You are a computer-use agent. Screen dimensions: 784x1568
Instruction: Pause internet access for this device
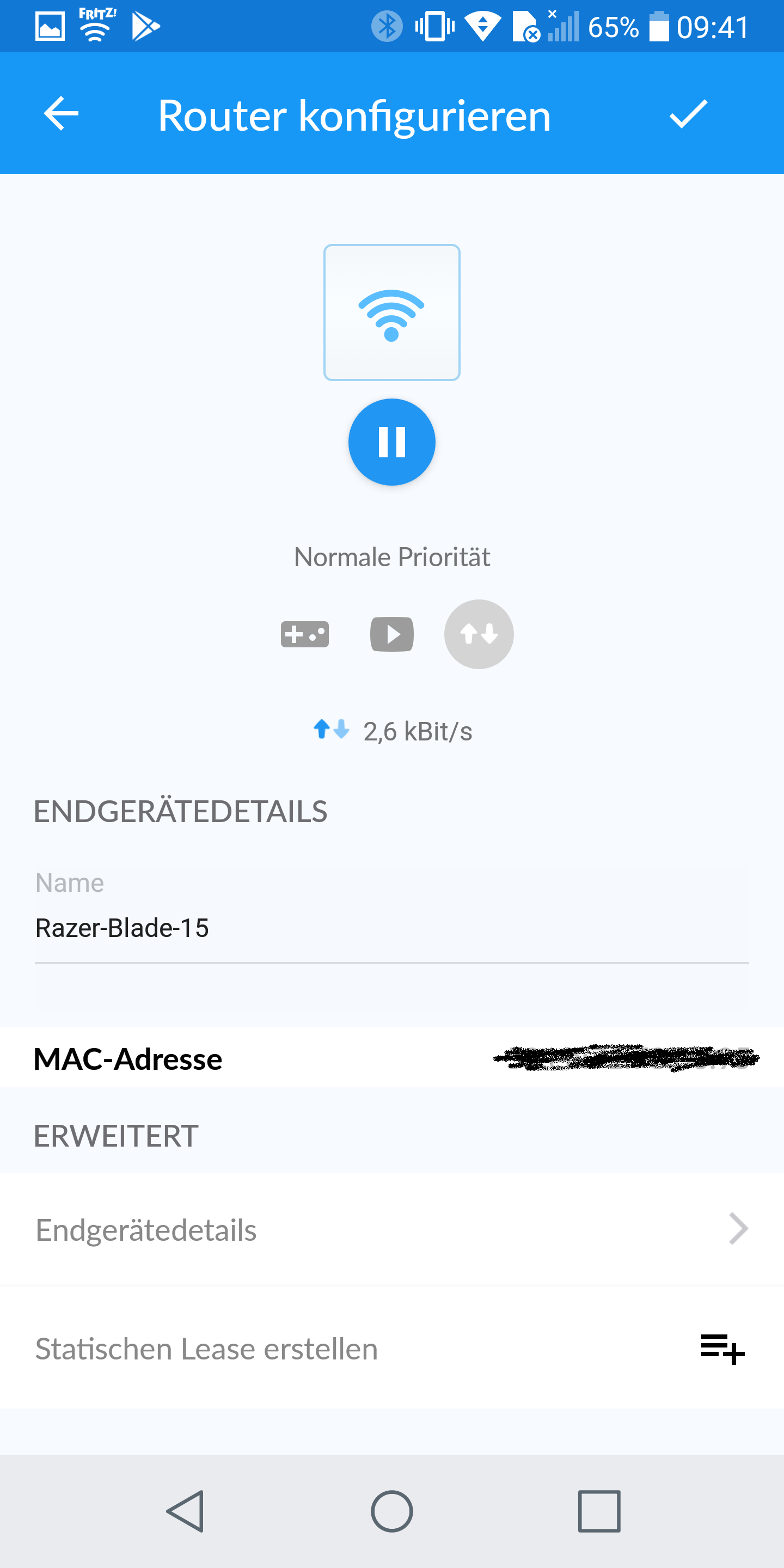(x=391, y=442)
